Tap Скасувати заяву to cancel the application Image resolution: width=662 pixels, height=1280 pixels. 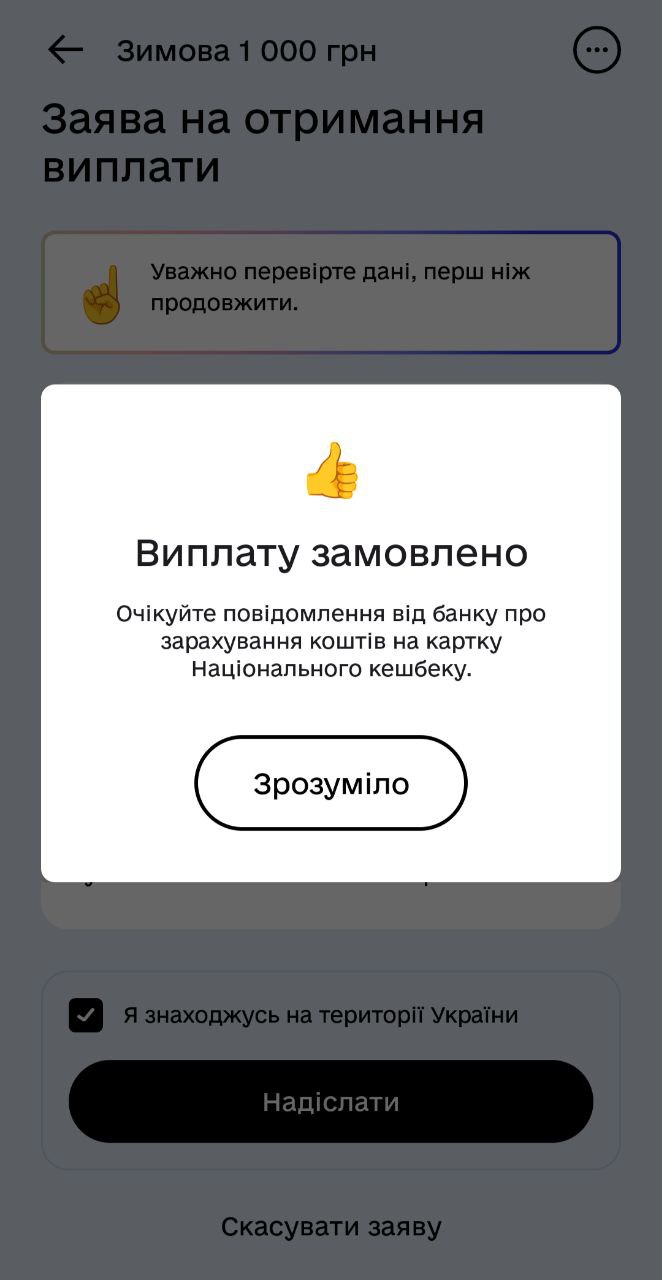click(x=331, y=1227)
